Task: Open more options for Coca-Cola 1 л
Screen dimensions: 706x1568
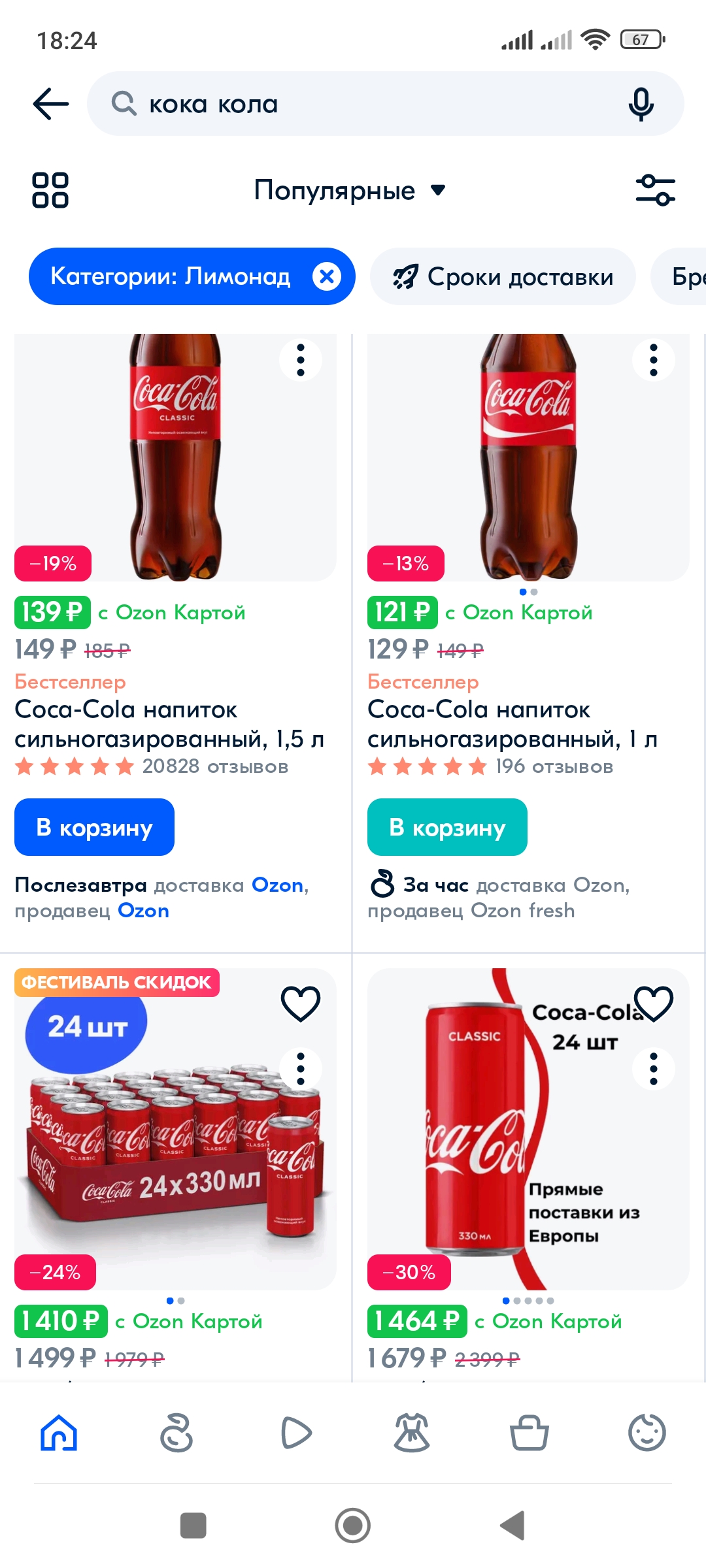Action: tap(654, 360)
